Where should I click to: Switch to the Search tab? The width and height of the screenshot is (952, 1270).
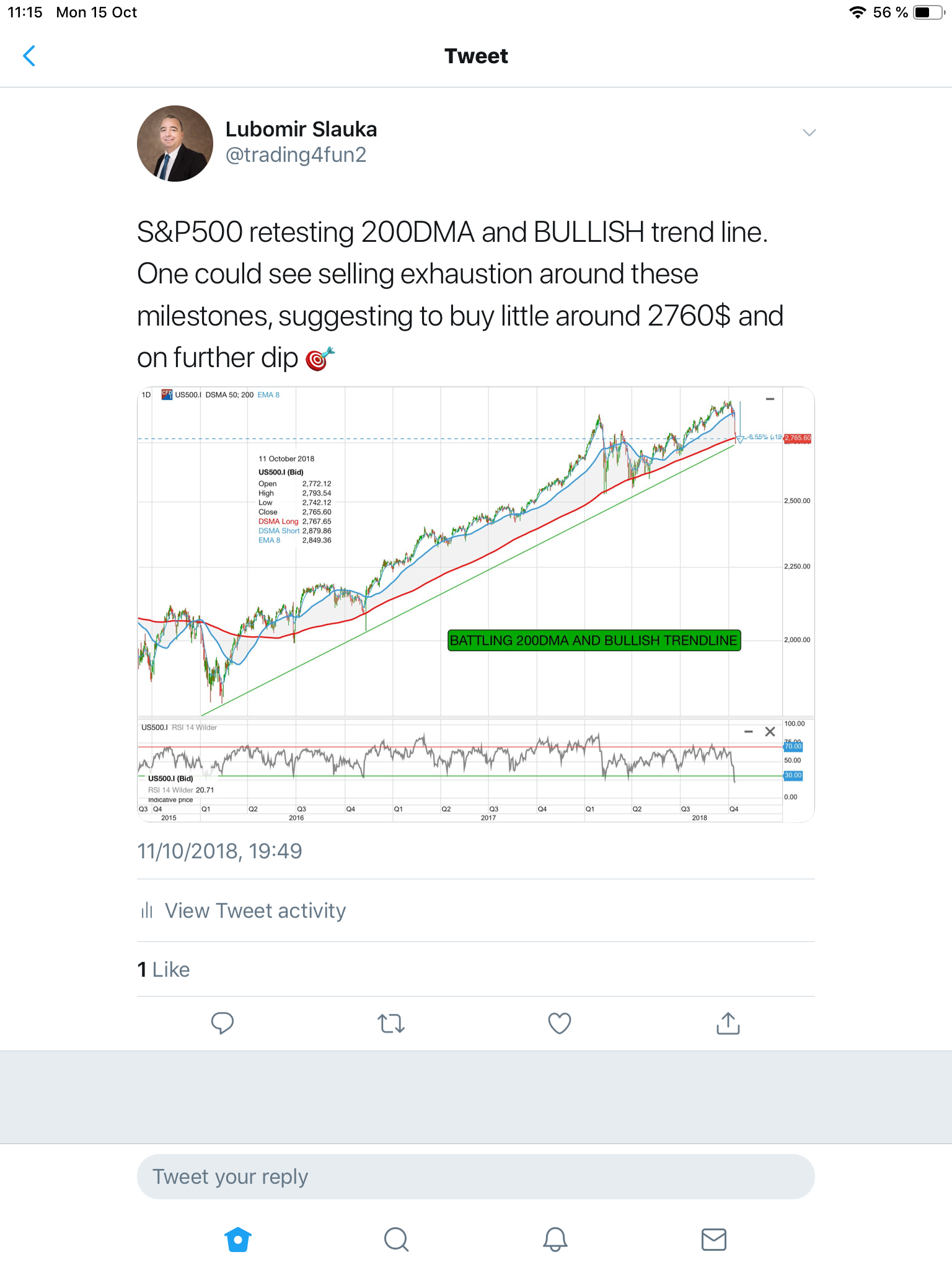[x=396, y=1240]
